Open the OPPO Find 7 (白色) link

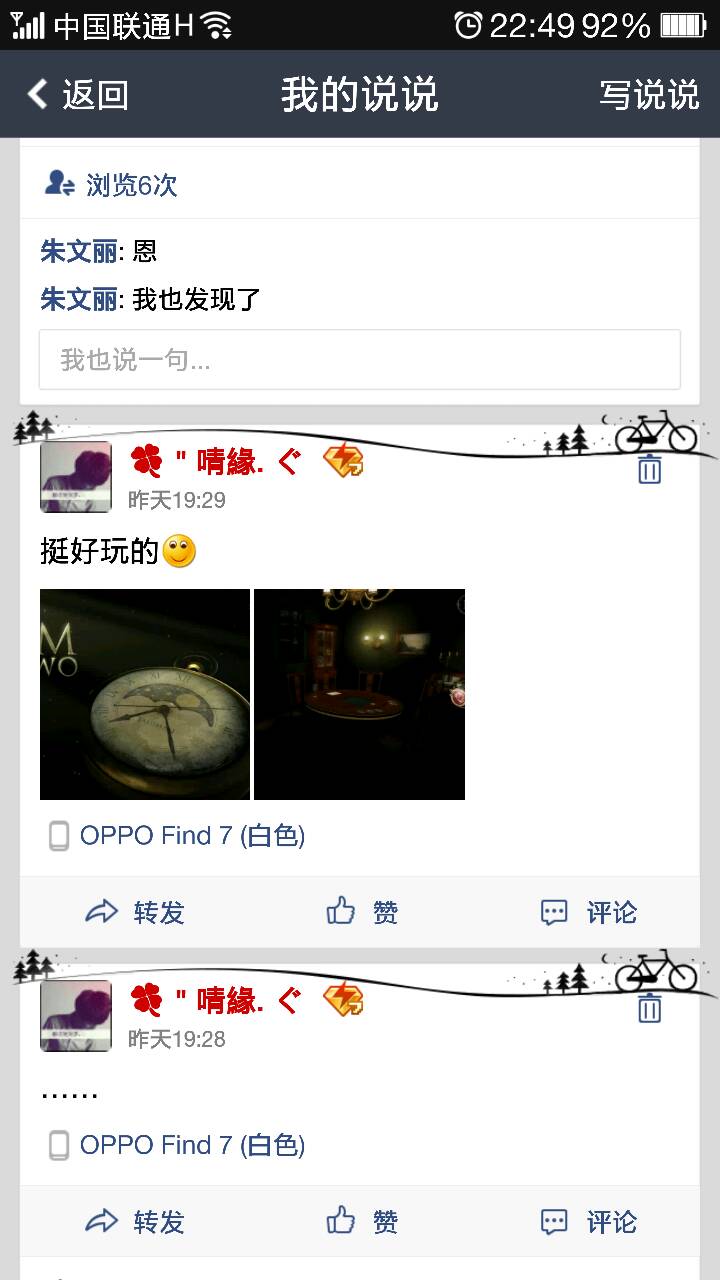tap(192, 835)
